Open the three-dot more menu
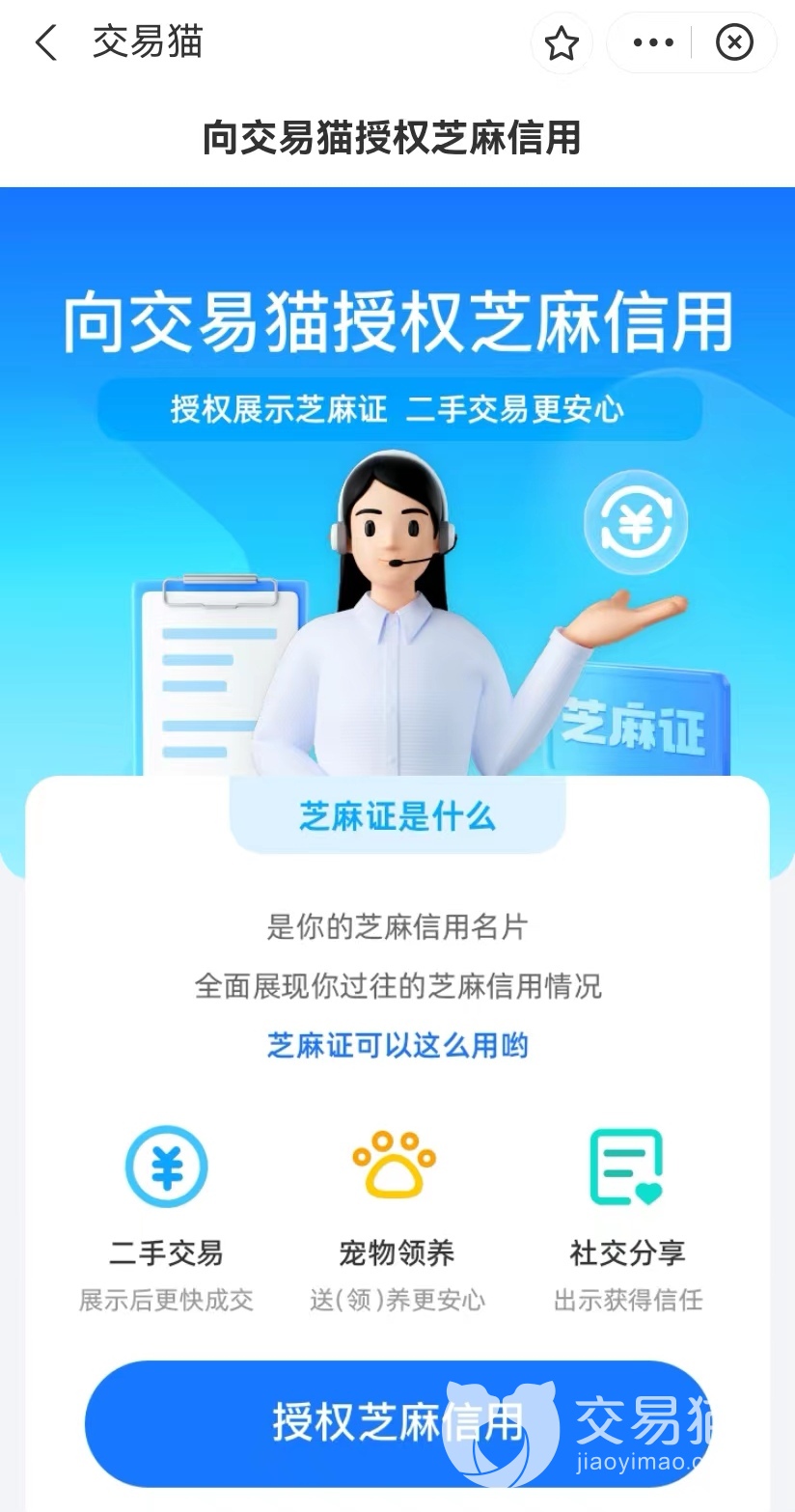This screenshot has width=795, height=1512. 653,43
